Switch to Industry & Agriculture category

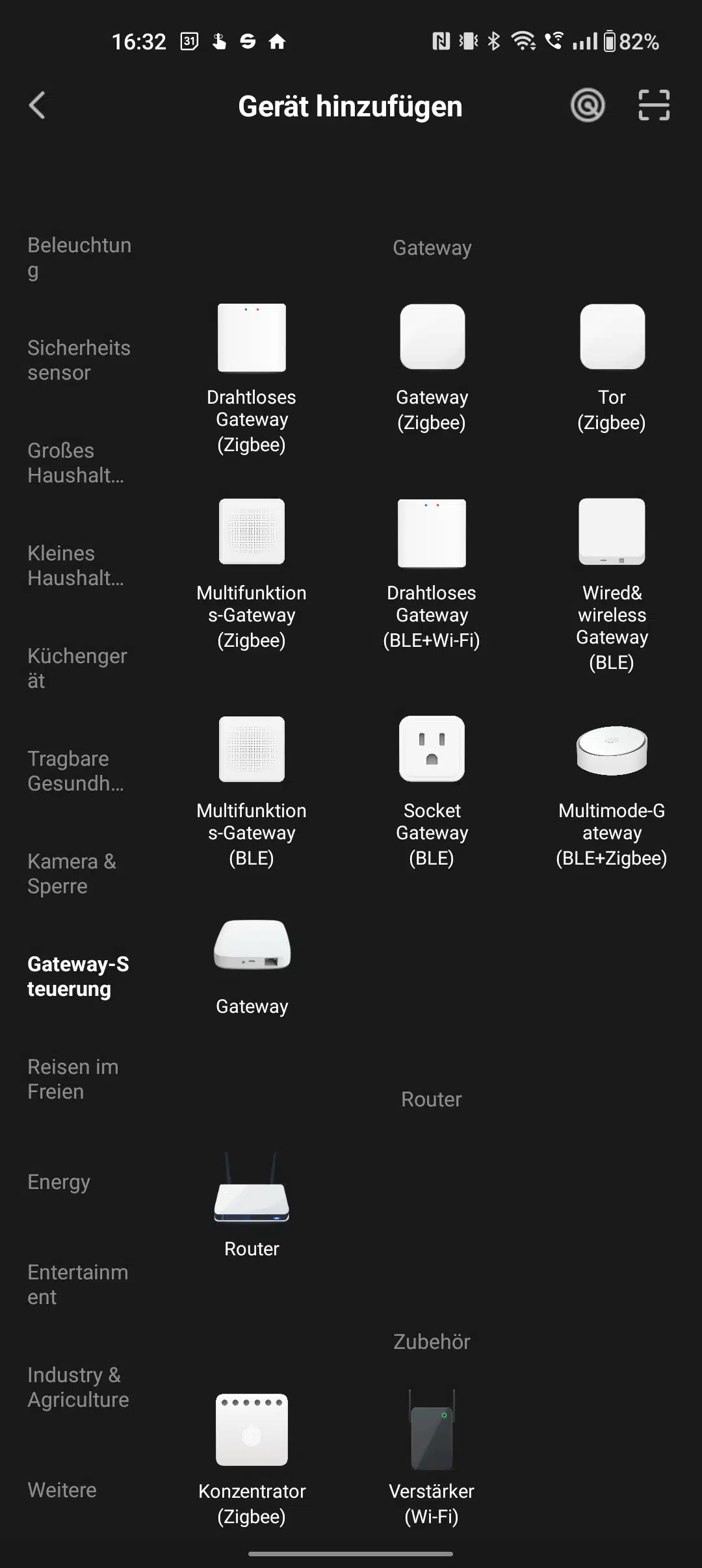point(78,1387)
